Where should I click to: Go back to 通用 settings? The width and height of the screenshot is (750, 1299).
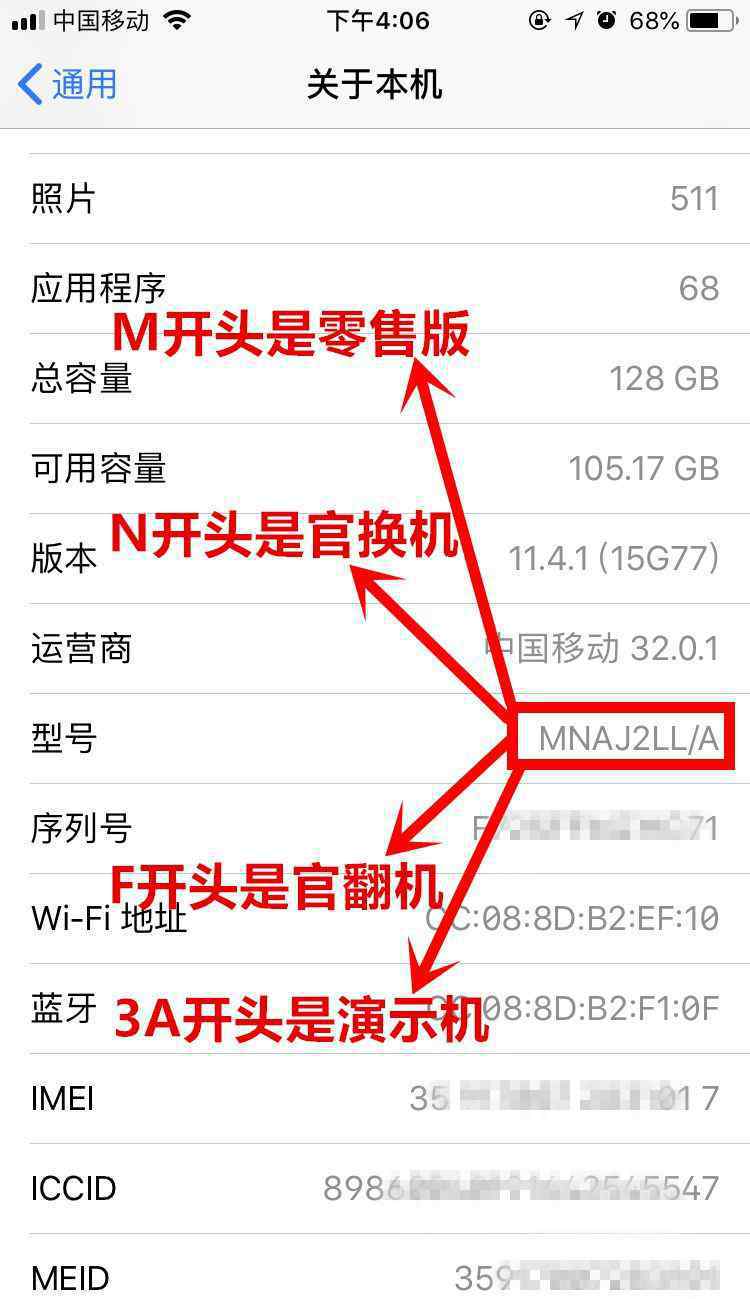[x=68, y=84]
